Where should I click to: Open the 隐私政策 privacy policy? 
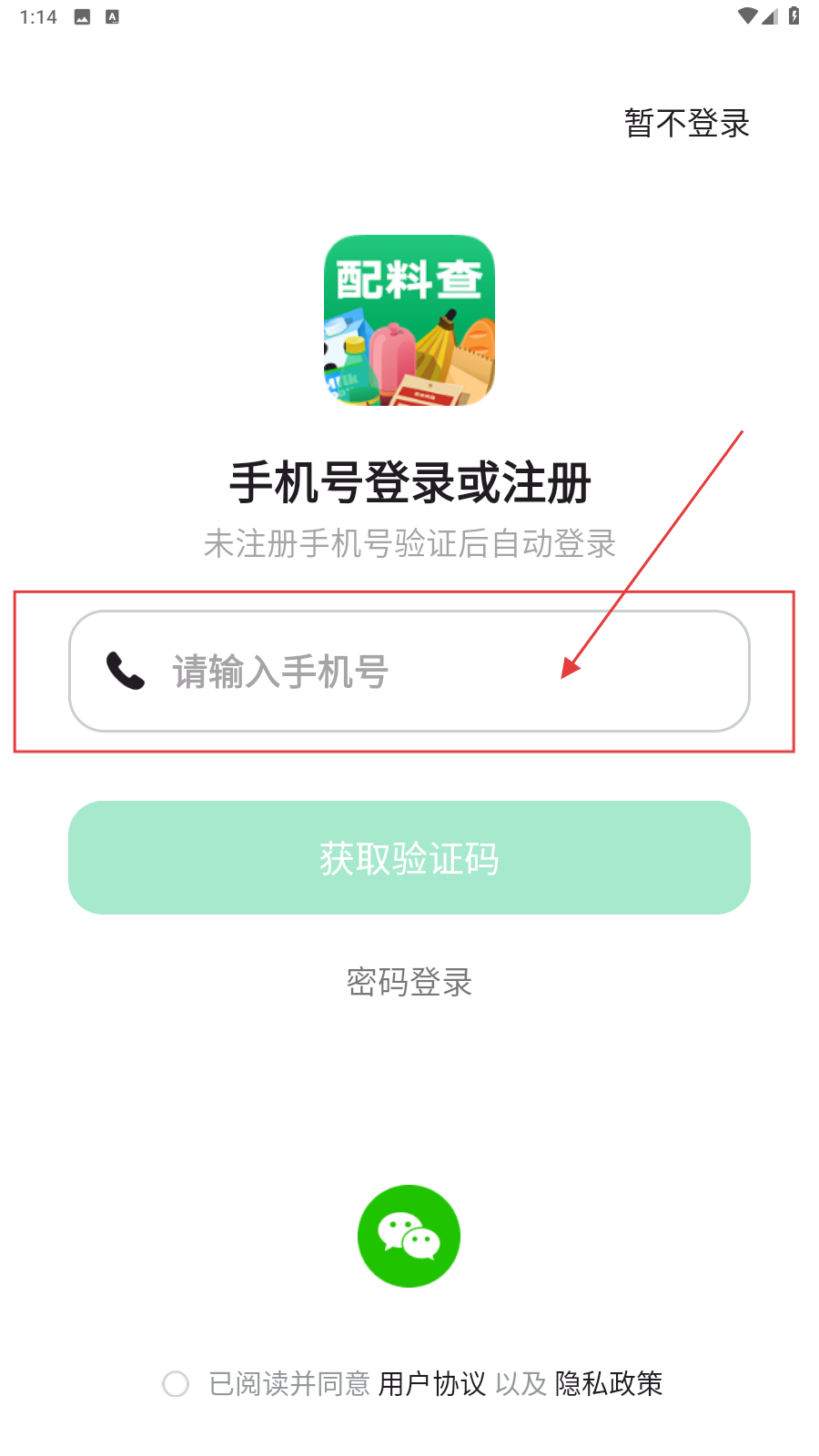(608, 1384)
